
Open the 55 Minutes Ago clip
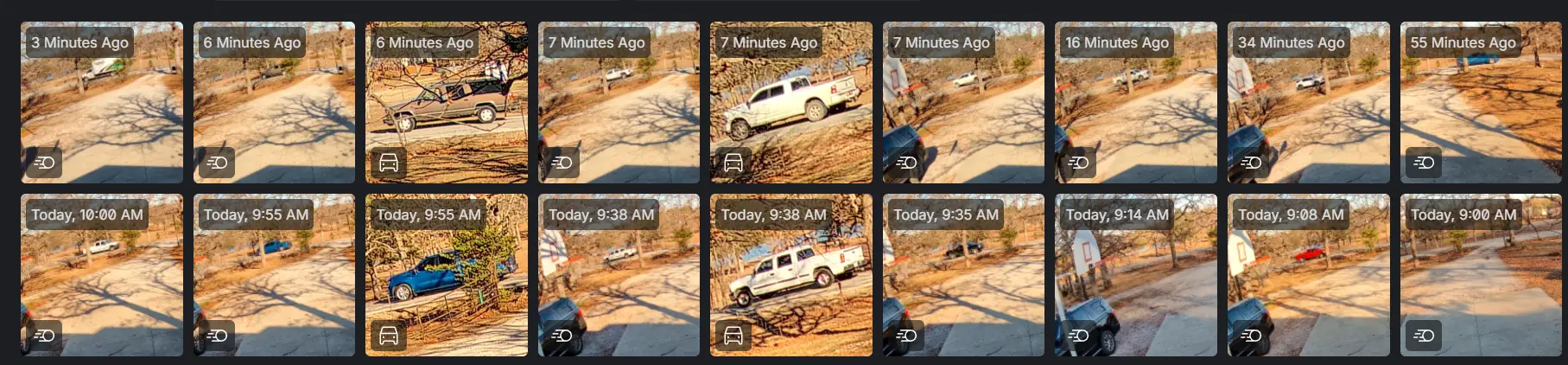(x=1481, y=102)
